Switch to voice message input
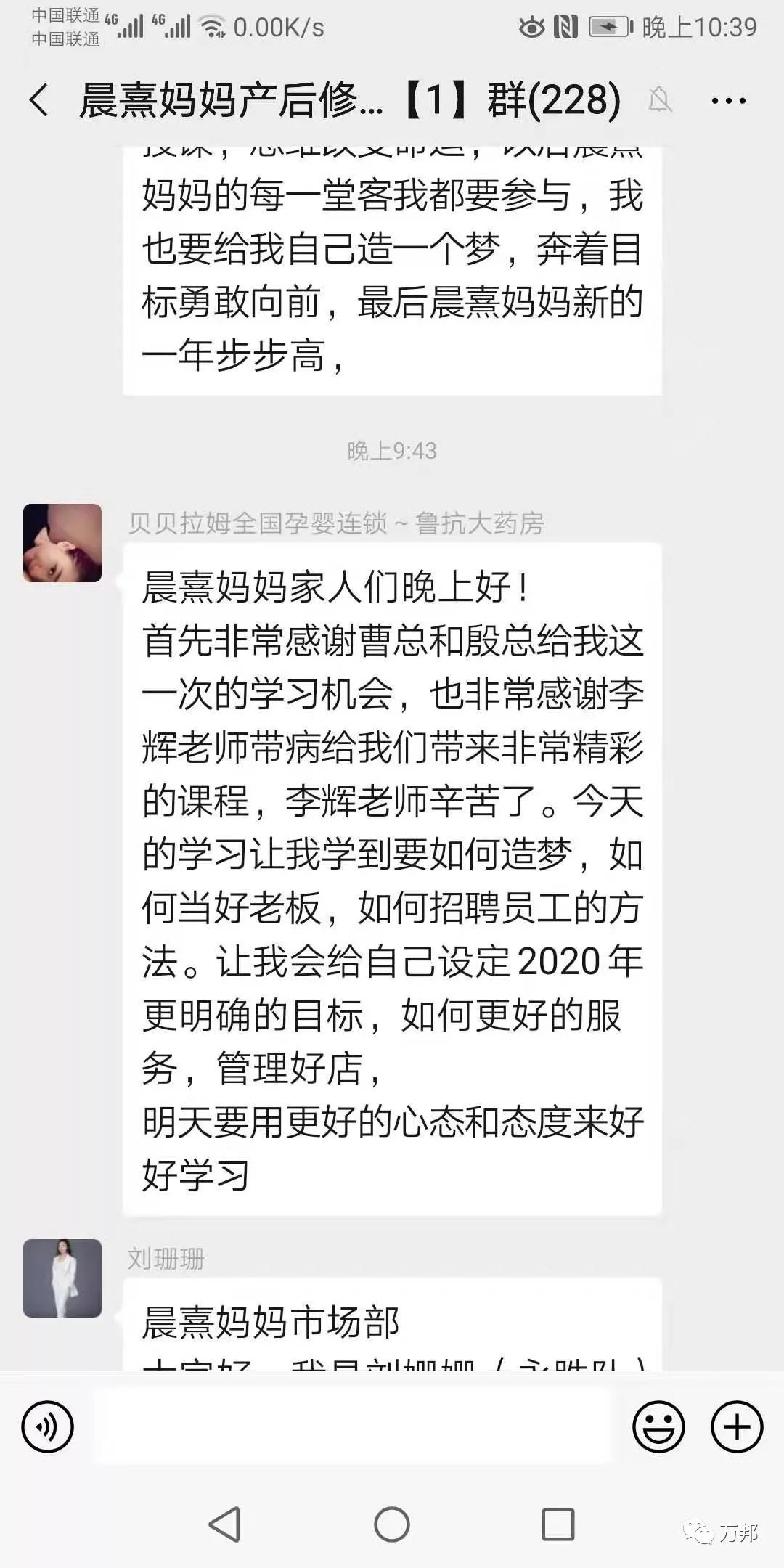 [x=48, y=1426]
